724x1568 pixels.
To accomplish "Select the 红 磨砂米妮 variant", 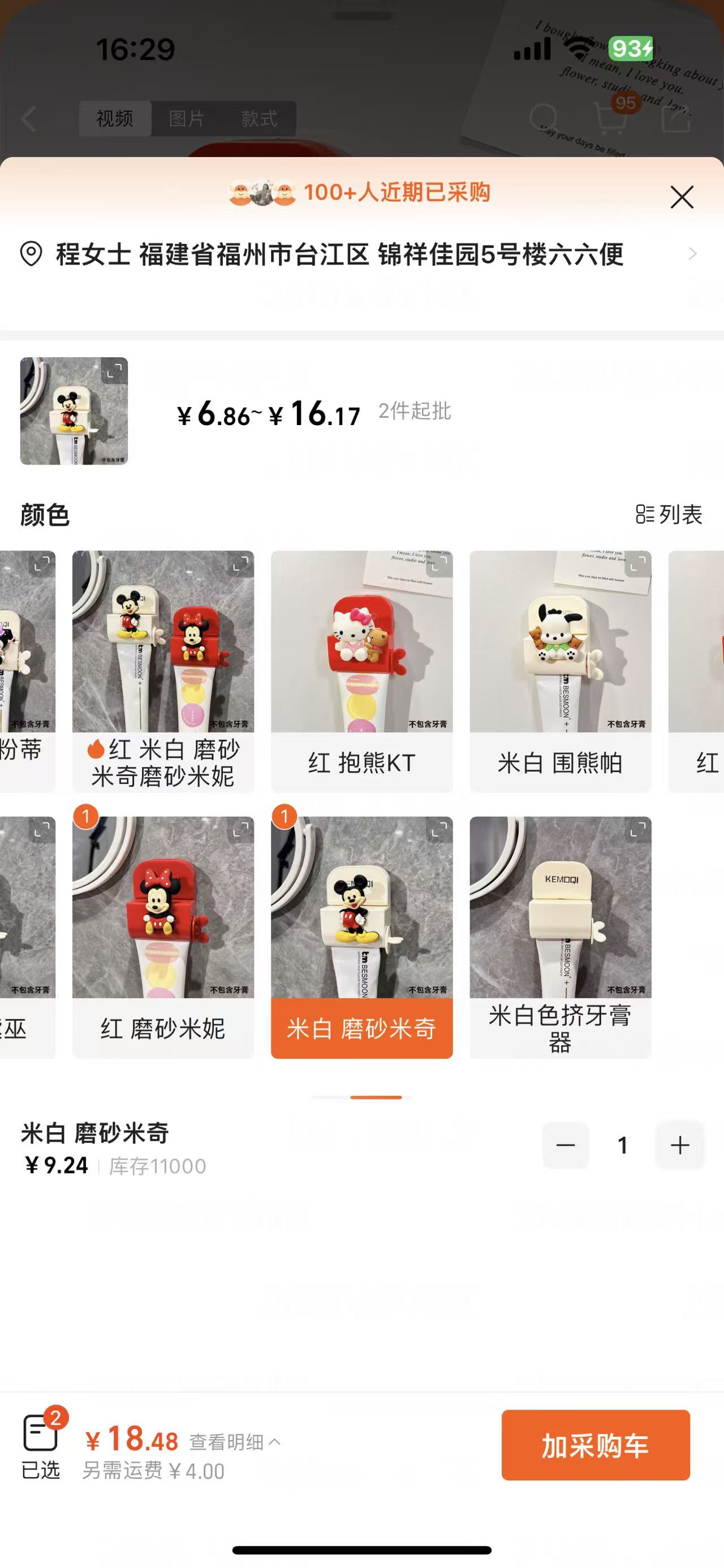I will (163, 936).
